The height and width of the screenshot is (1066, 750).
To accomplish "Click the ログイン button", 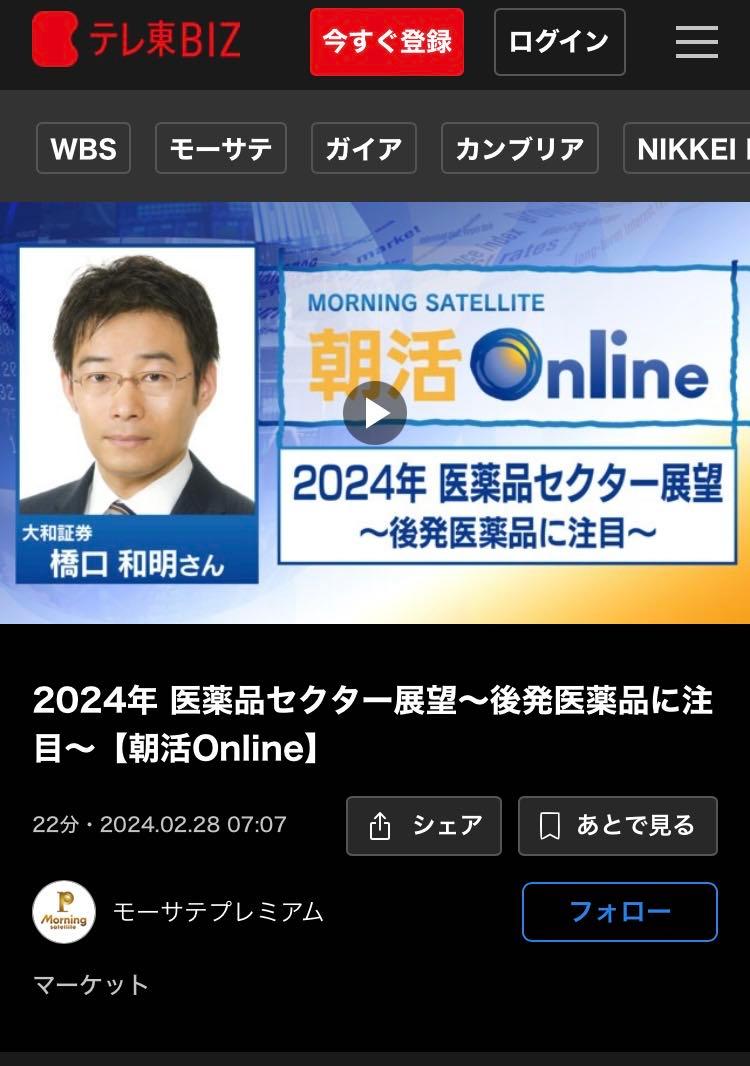I will pyautogui.click(x=559, y=42).
